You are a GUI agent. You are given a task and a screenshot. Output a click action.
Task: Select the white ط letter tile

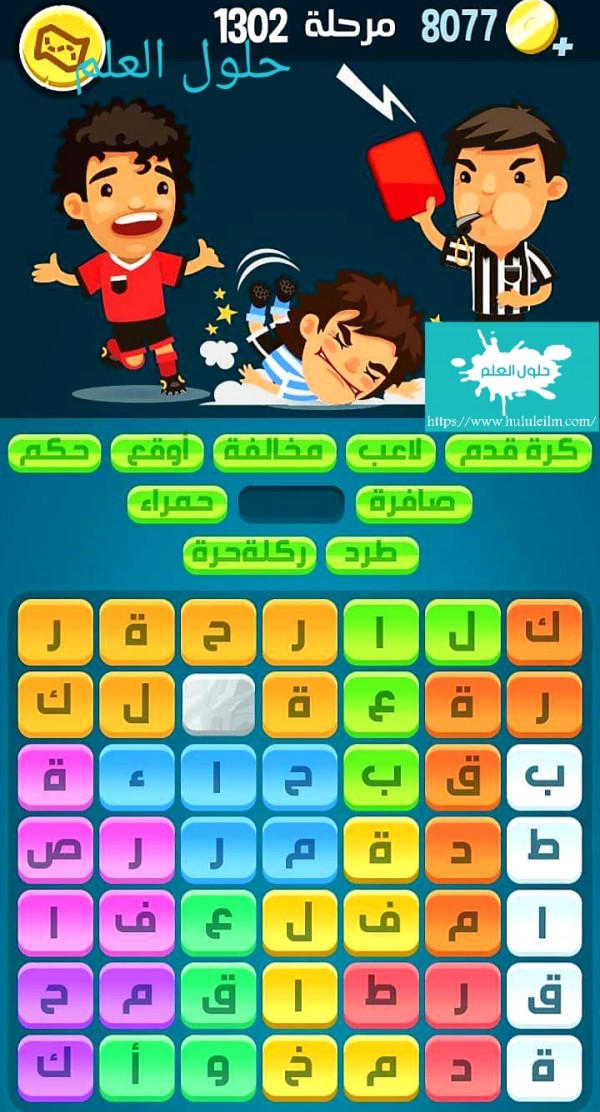click(544, 851)
